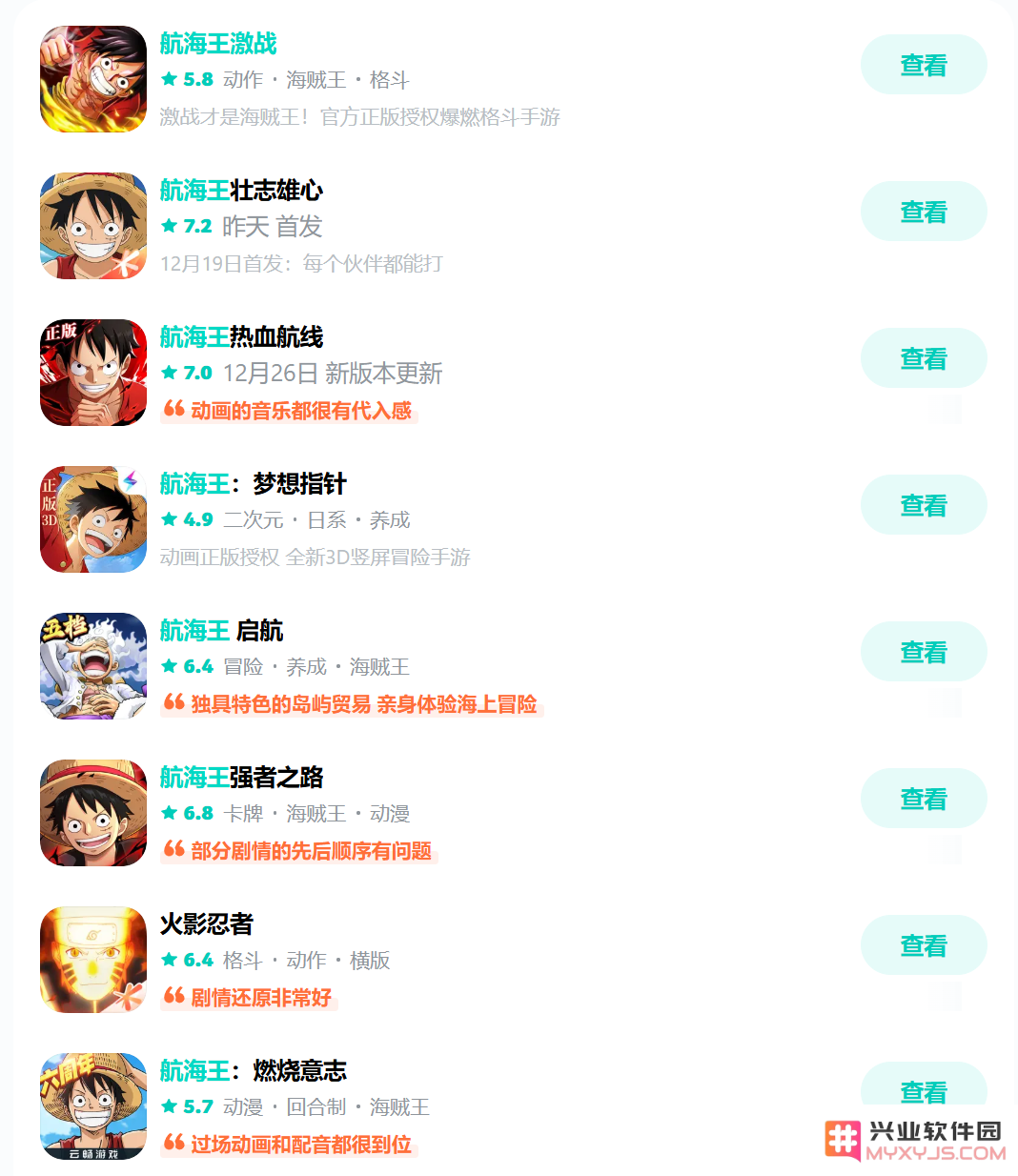
Task: Tap 查看 button for 航海王激战
Action: coord(923,65)
